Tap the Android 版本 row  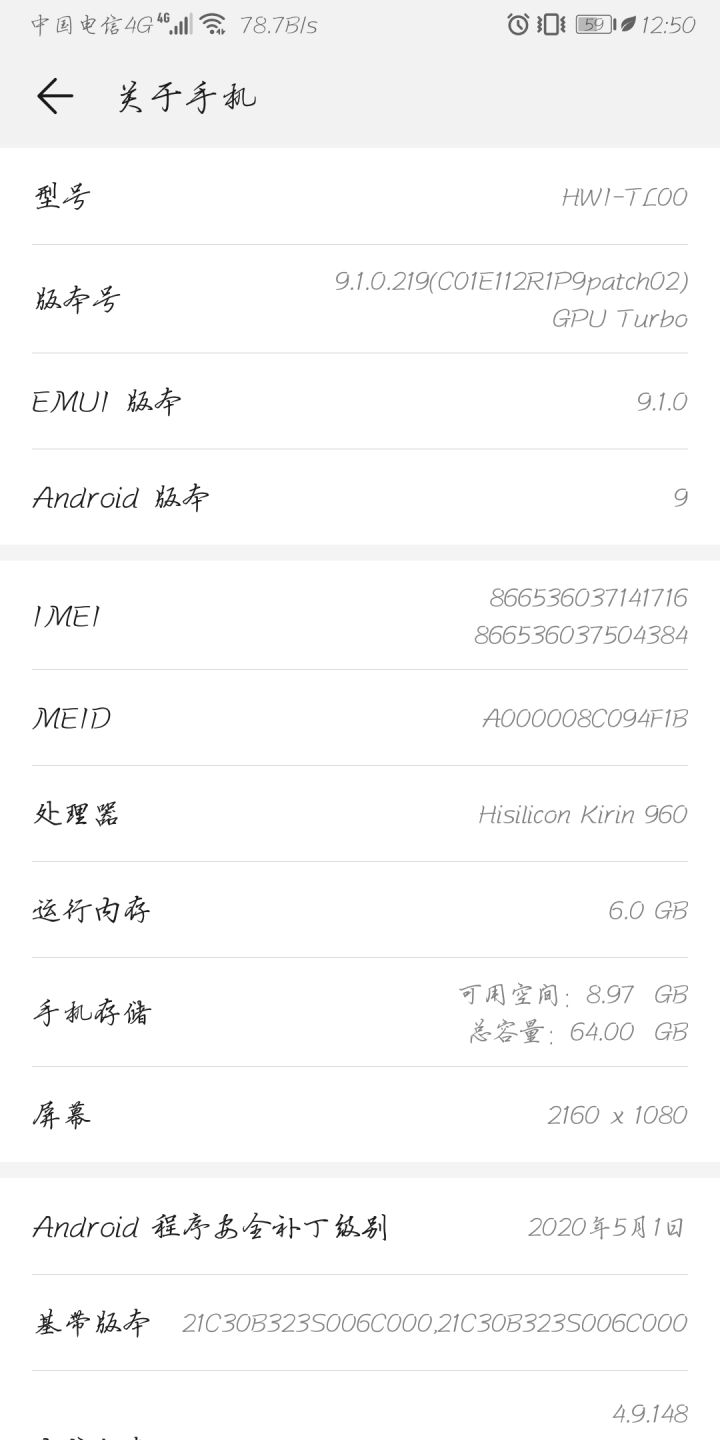(x=360, y=497)
